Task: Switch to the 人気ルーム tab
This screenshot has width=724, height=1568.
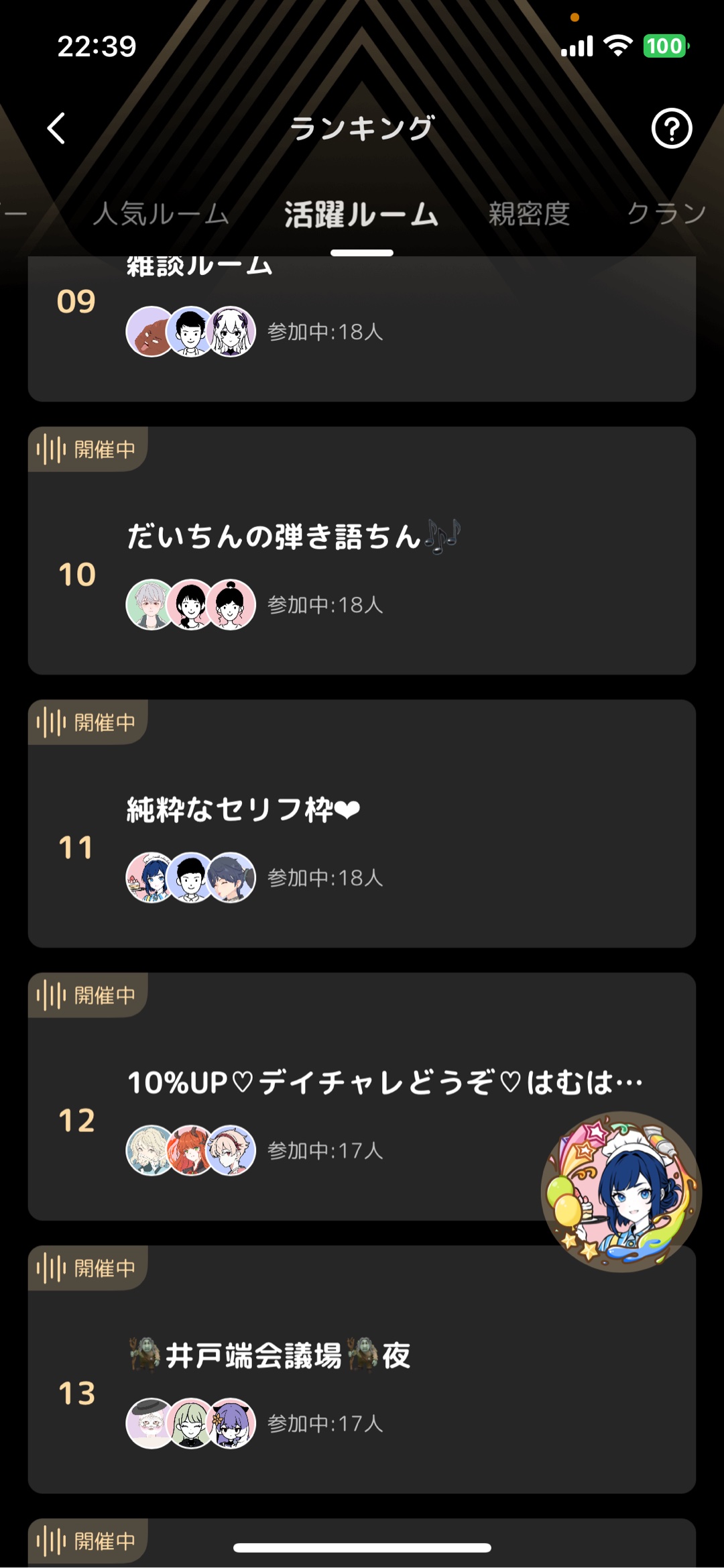Action: (x=161, y=214)
